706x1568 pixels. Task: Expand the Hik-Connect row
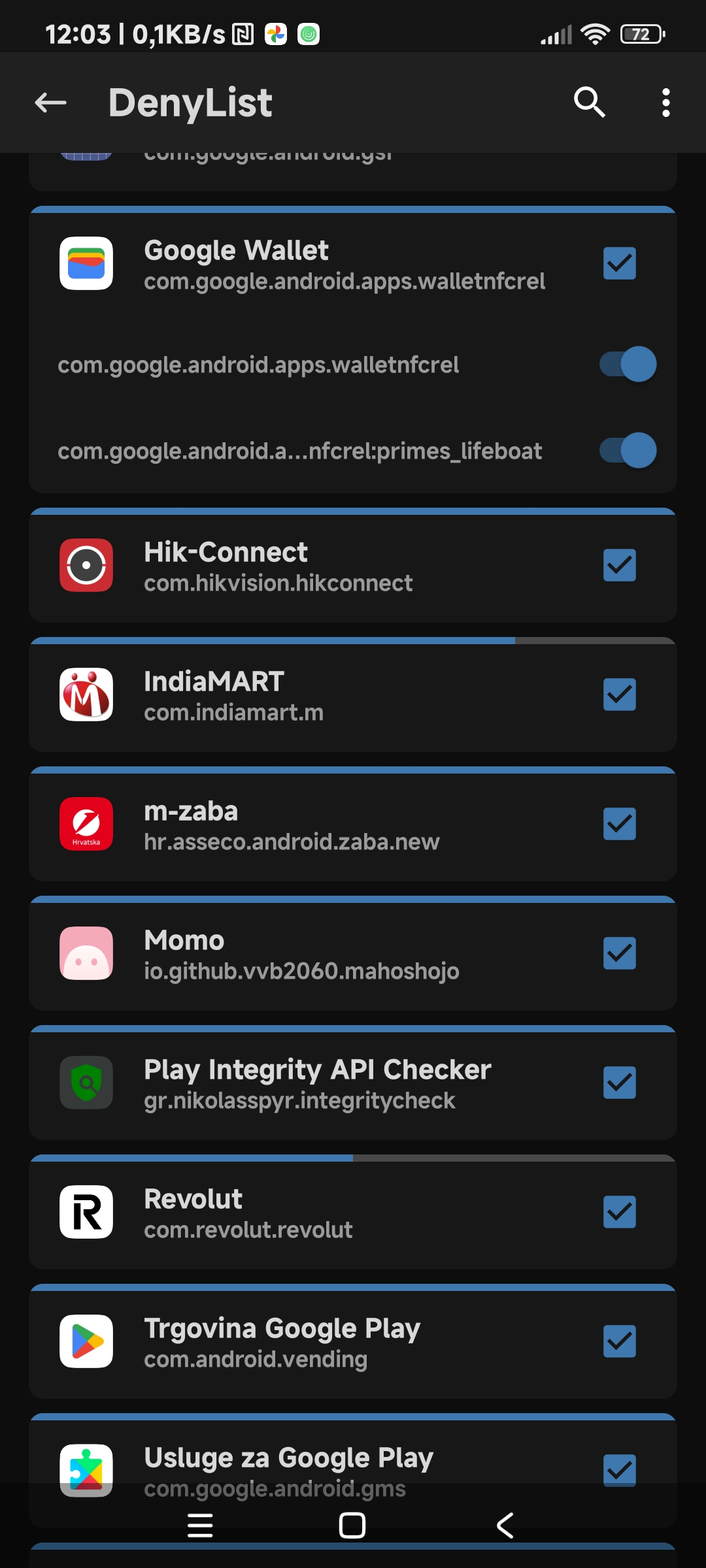(314, 566)
